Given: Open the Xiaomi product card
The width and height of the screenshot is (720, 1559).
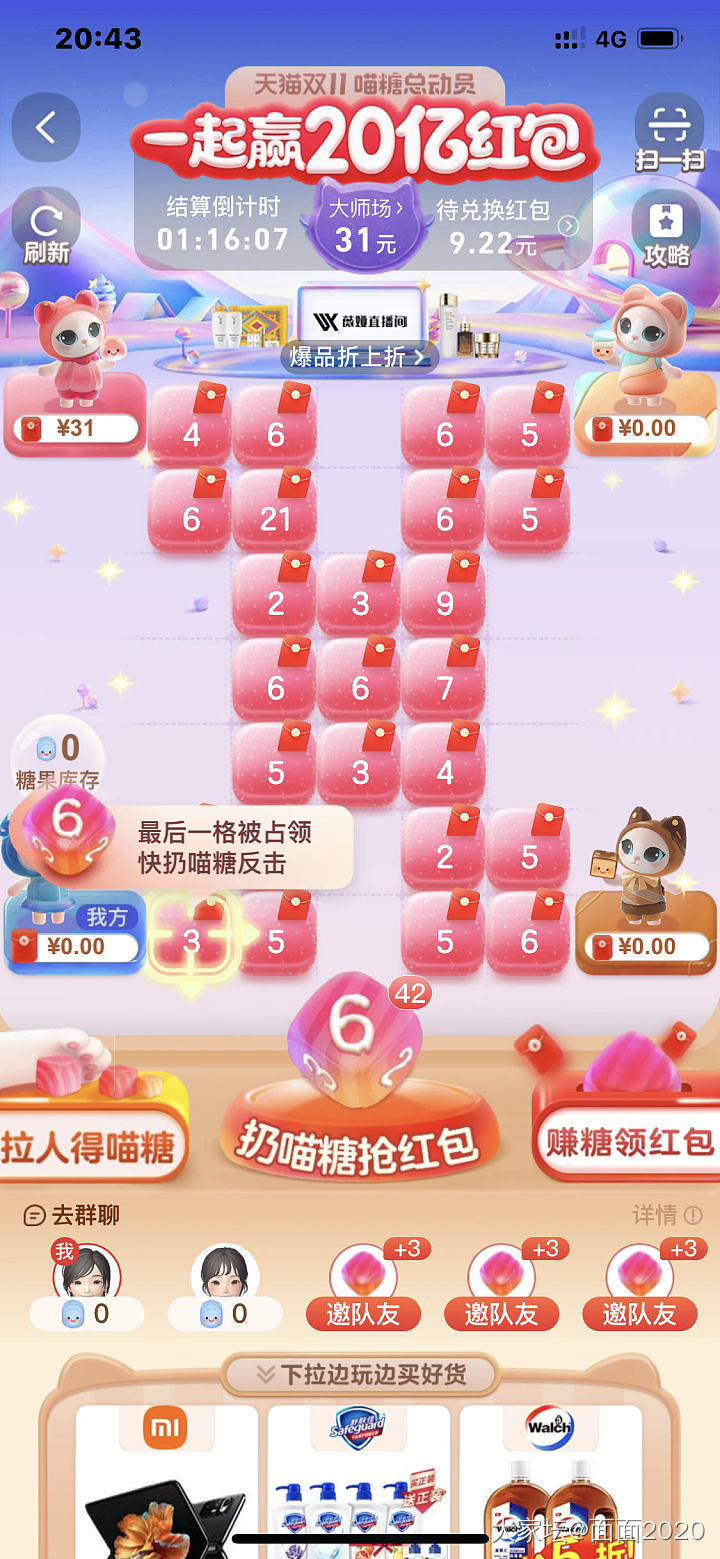Looking at the screenshot, I should click(167, 1480).
